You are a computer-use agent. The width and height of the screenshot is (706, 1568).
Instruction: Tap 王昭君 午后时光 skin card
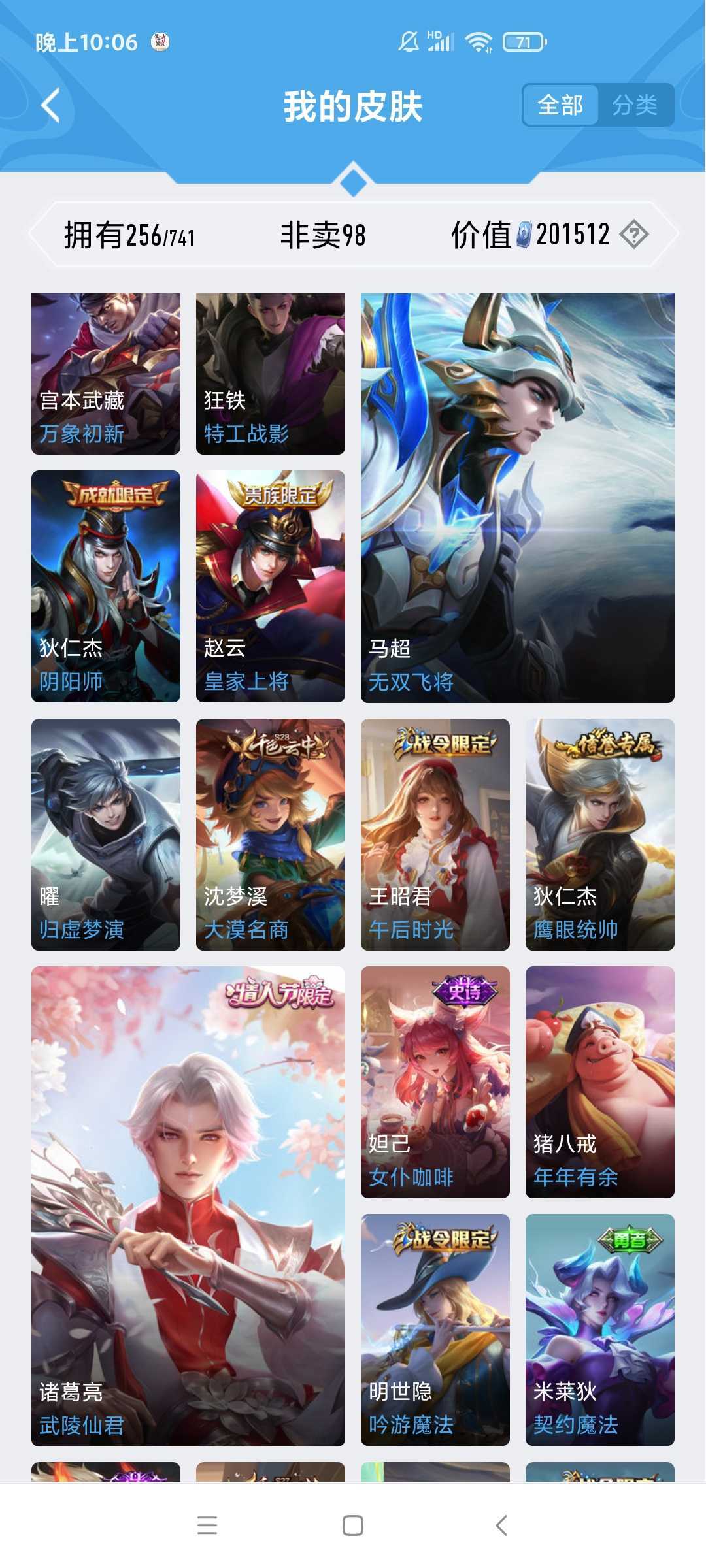pyautogui.click(x=435, y=834)
